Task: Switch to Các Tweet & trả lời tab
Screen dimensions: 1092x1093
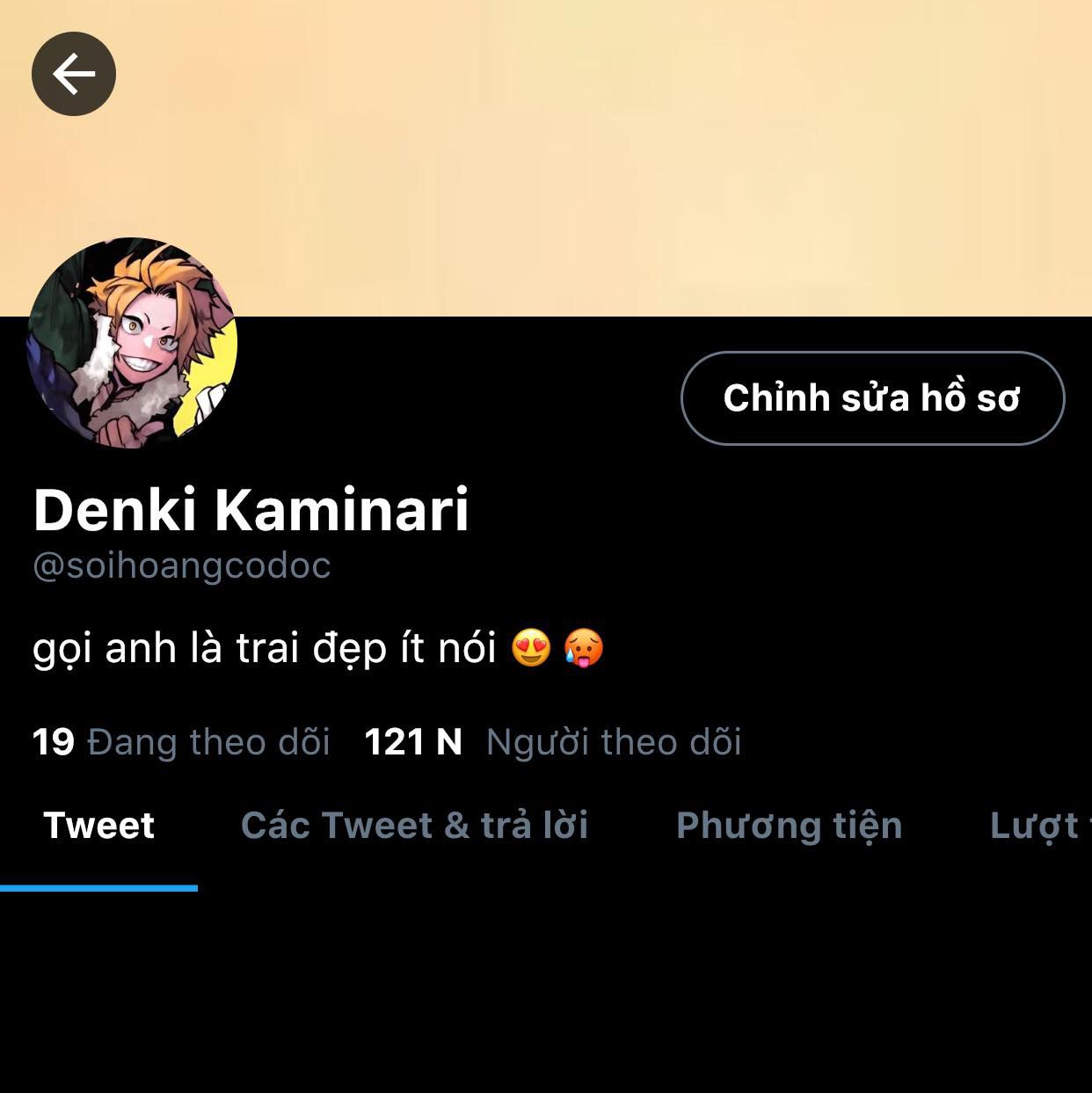Action: (414, 826)
